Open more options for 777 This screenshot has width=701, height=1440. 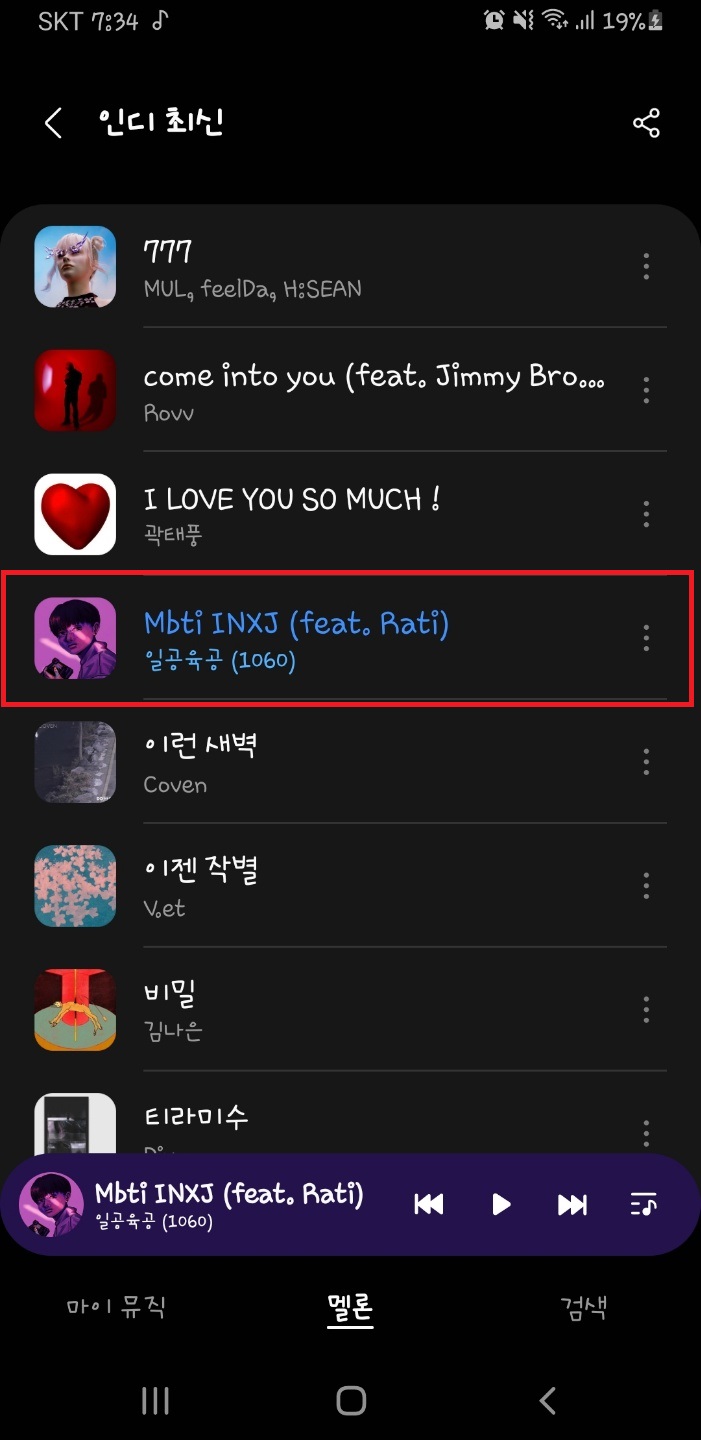(x=646, y=266)
